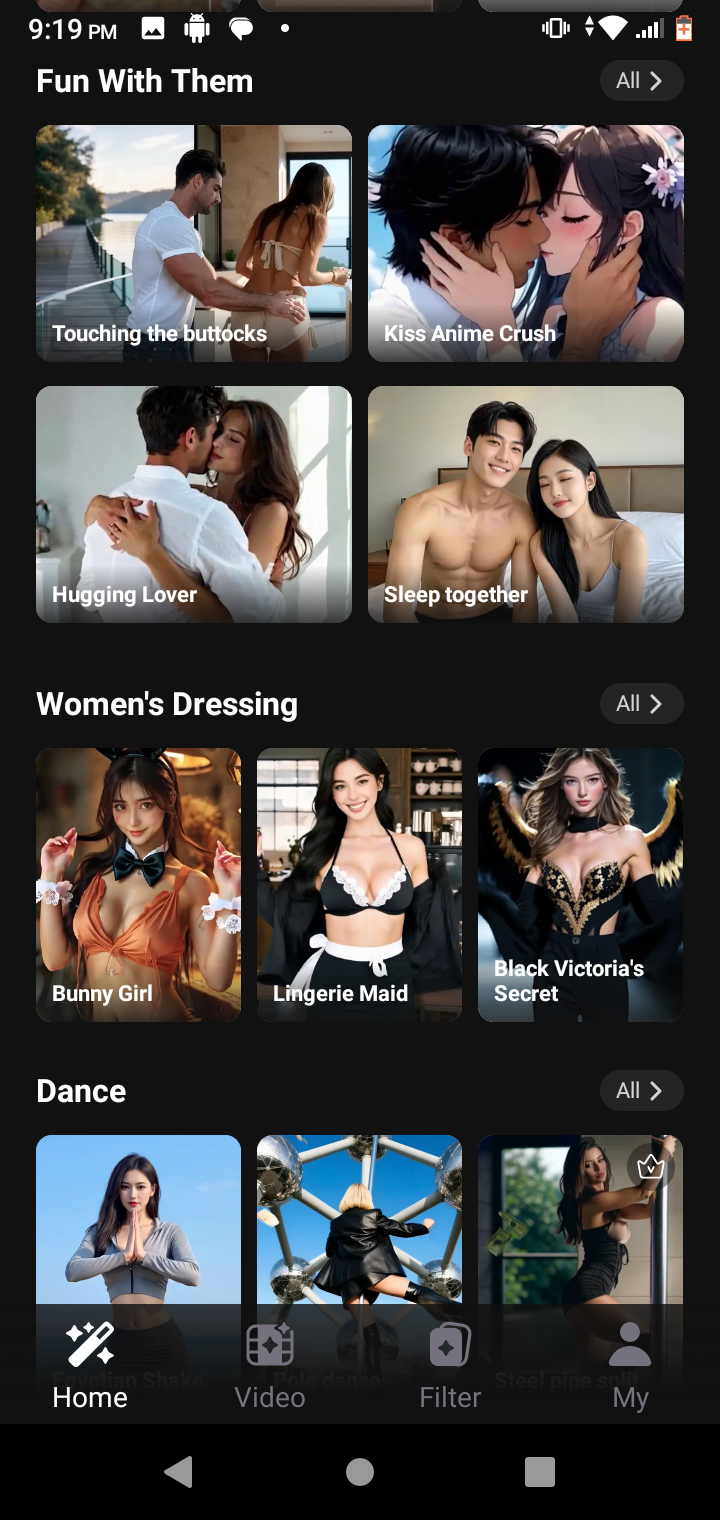Open the Sleep together template
This screenshot has height=1520, width=720.
pyautogui.click(x=525, y=504)
